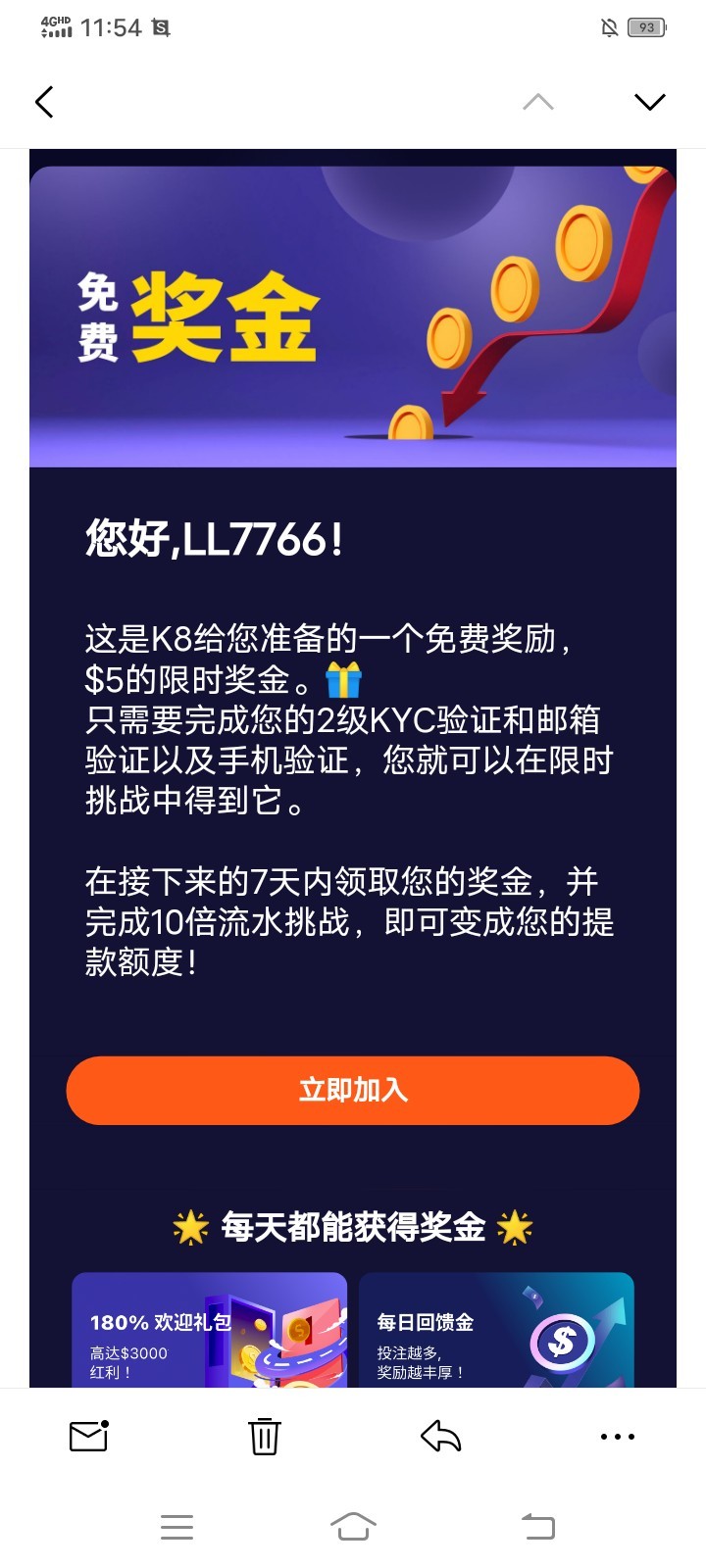Open the 180% 欢迎礼包 card
Image resolution: width=706 pixels, height=1568 pixels.
click(209, 1330)
